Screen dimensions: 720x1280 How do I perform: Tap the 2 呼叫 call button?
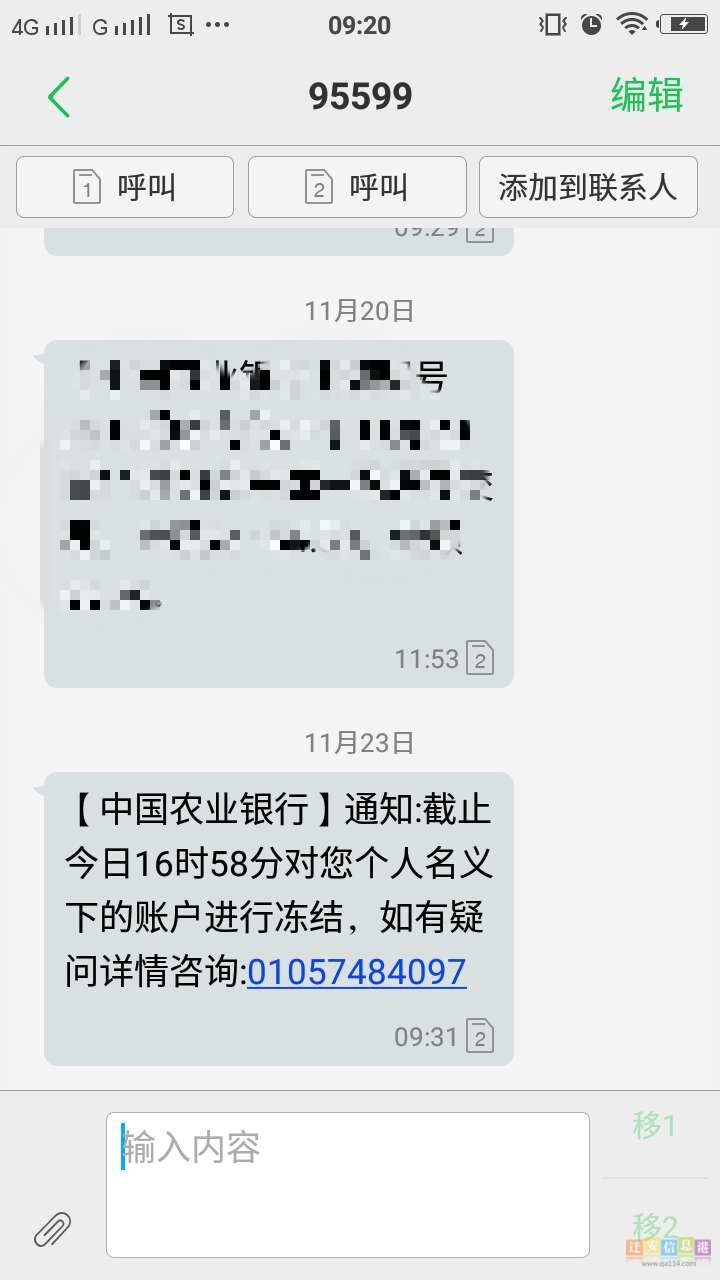click(x=356, y=187)
